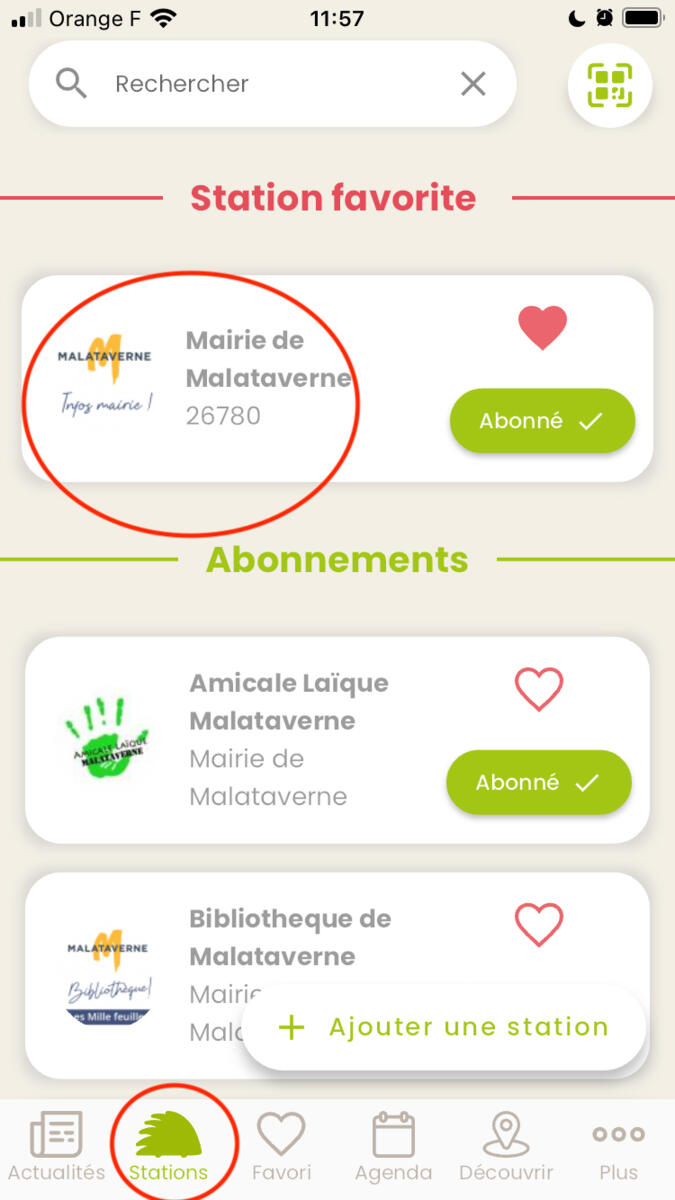Tap Ajouter une station
This screenshot has width=675, height=1200.
click(x=445, y=1027)
